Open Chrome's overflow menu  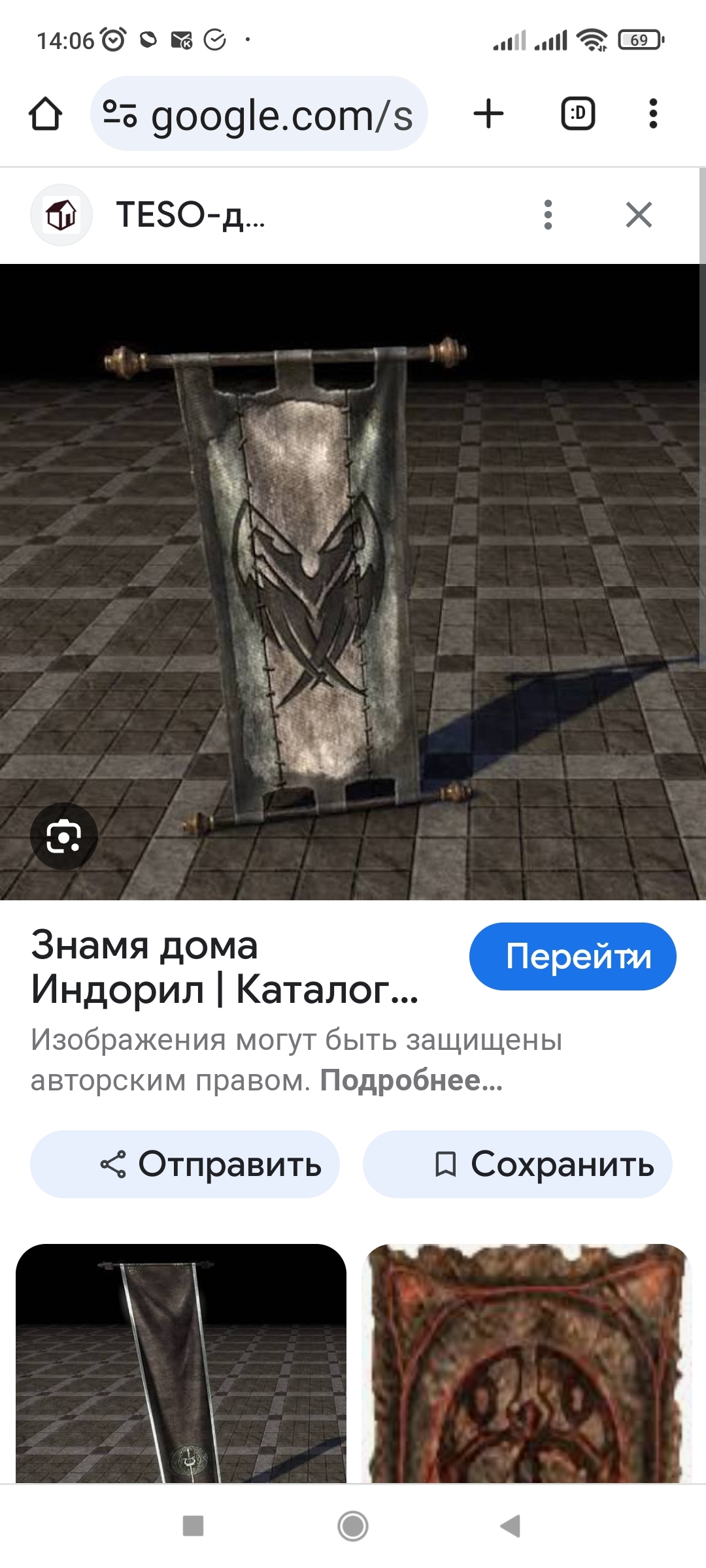(652, 114)
